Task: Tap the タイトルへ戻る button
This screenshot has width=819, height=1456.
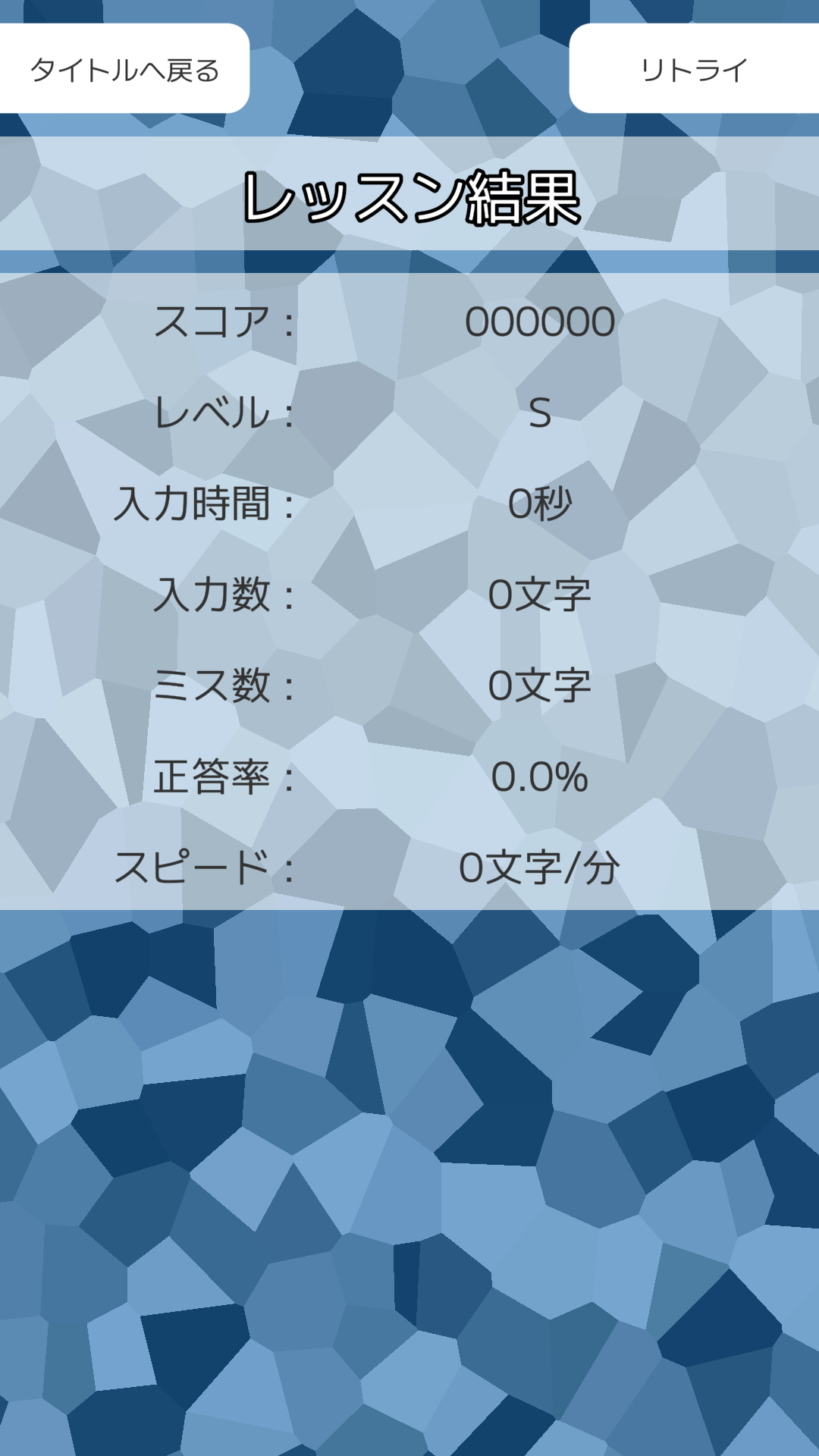Action: point(124,69)
